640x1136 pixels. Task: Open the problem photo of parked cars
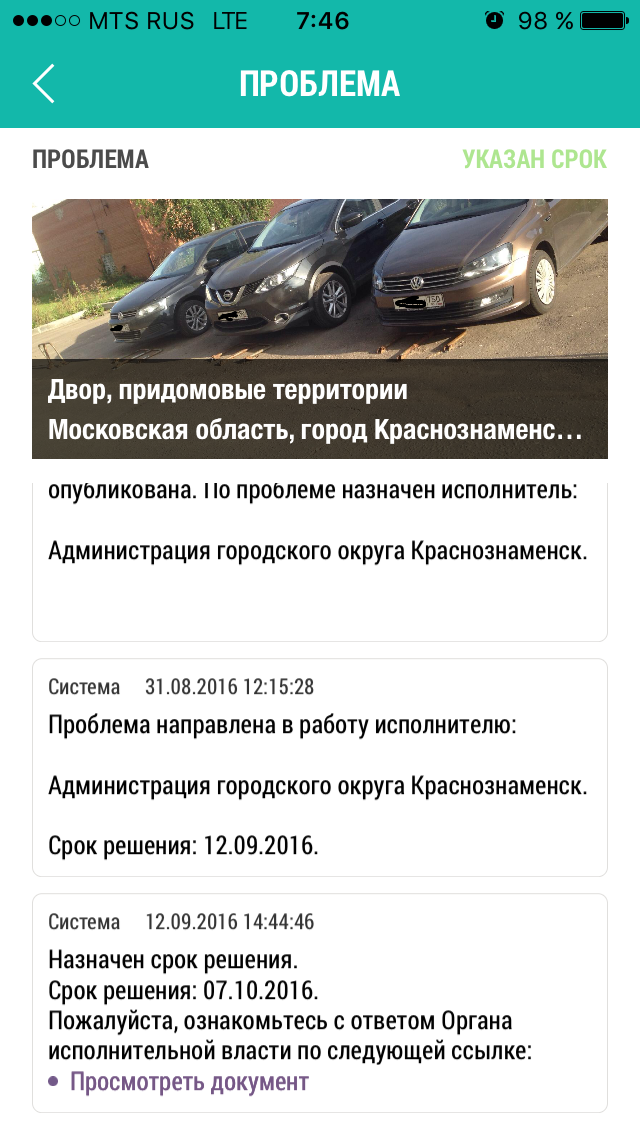(x=320, y=328)
